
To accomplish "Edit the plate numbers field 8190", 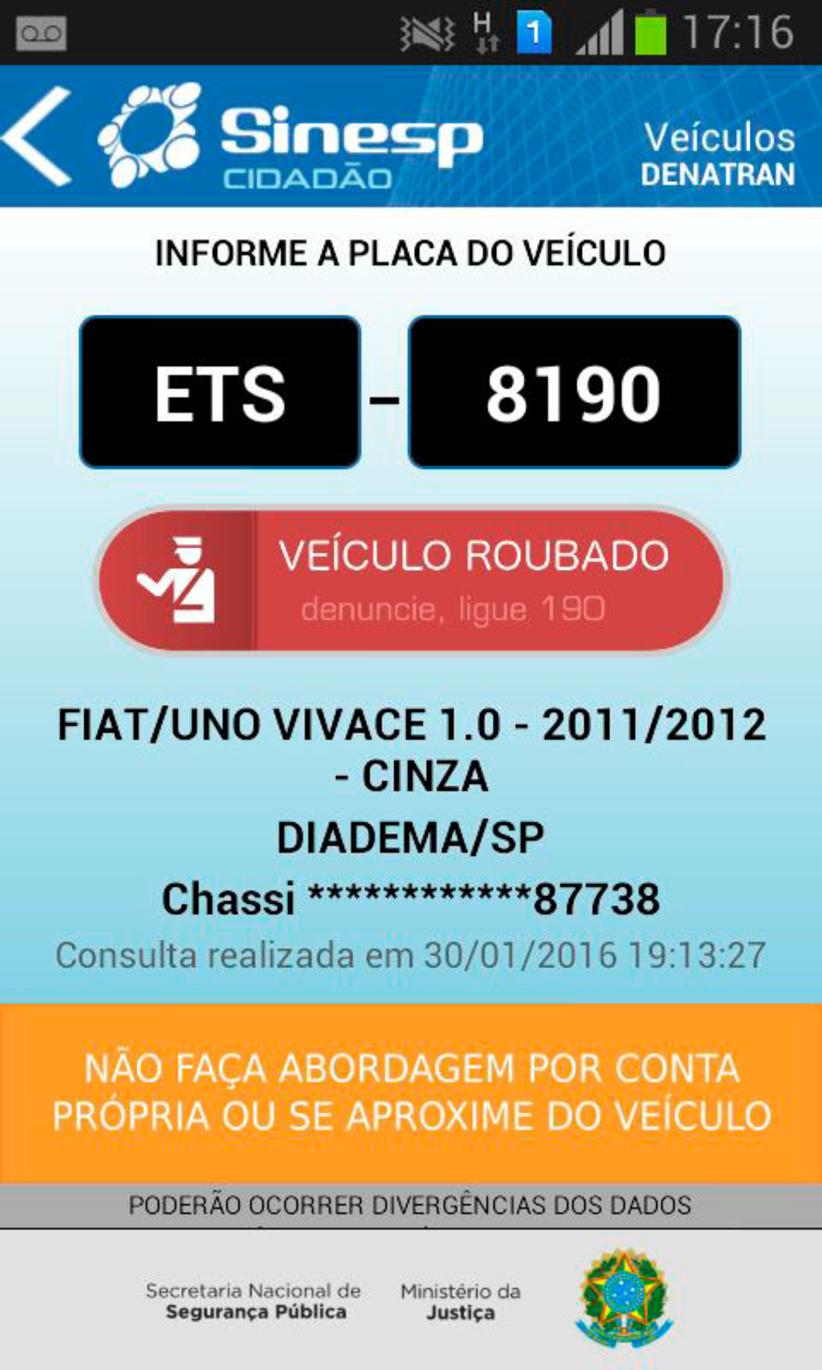I will pos(574,393).
